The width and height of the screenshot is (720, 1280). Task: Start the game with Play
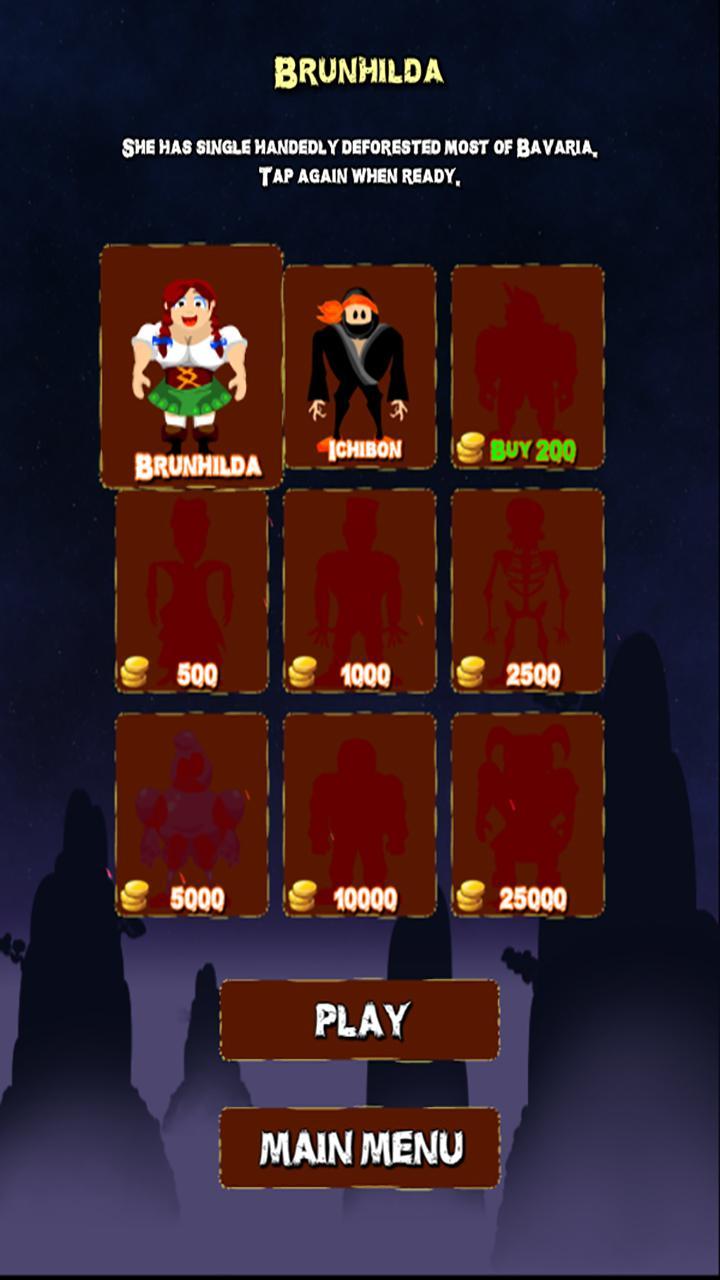click(x=360, y=1020)
